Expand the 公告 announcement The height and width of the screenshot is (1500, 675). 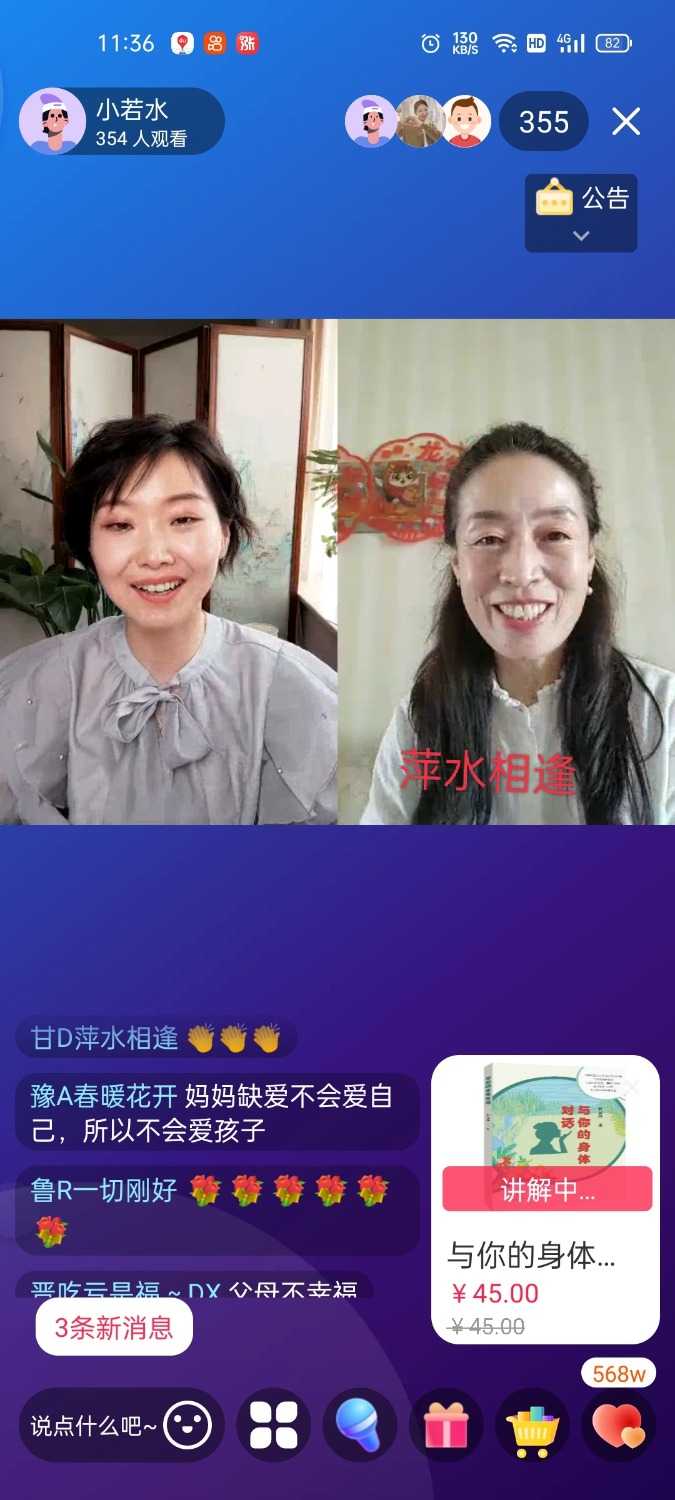point(581,213)
